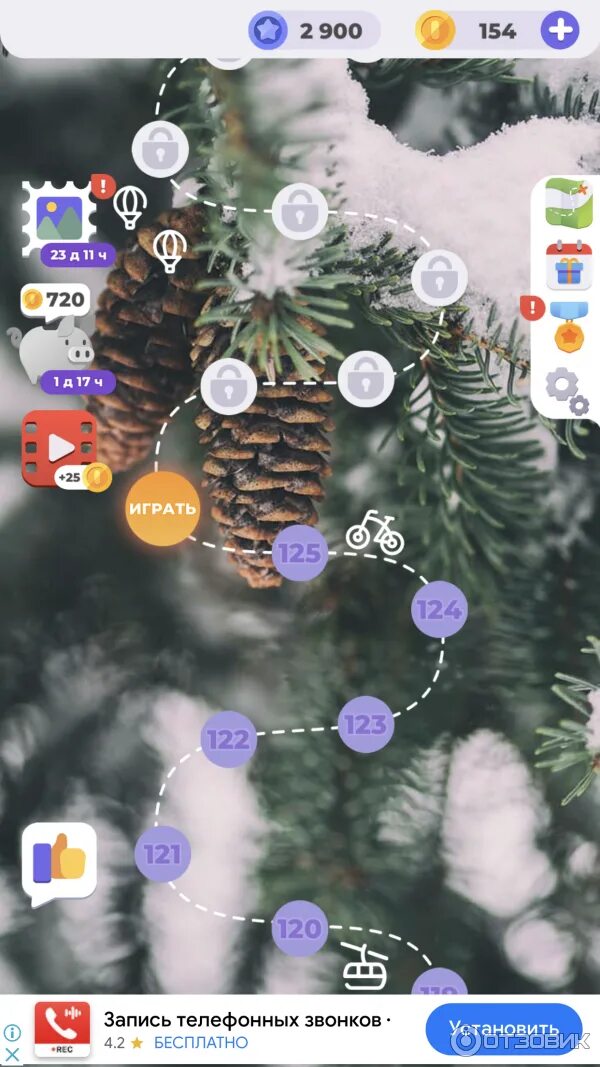This screenshot has width=600, height=1067.
Task: Add more coins with plus button
Action: coord(560,31)
